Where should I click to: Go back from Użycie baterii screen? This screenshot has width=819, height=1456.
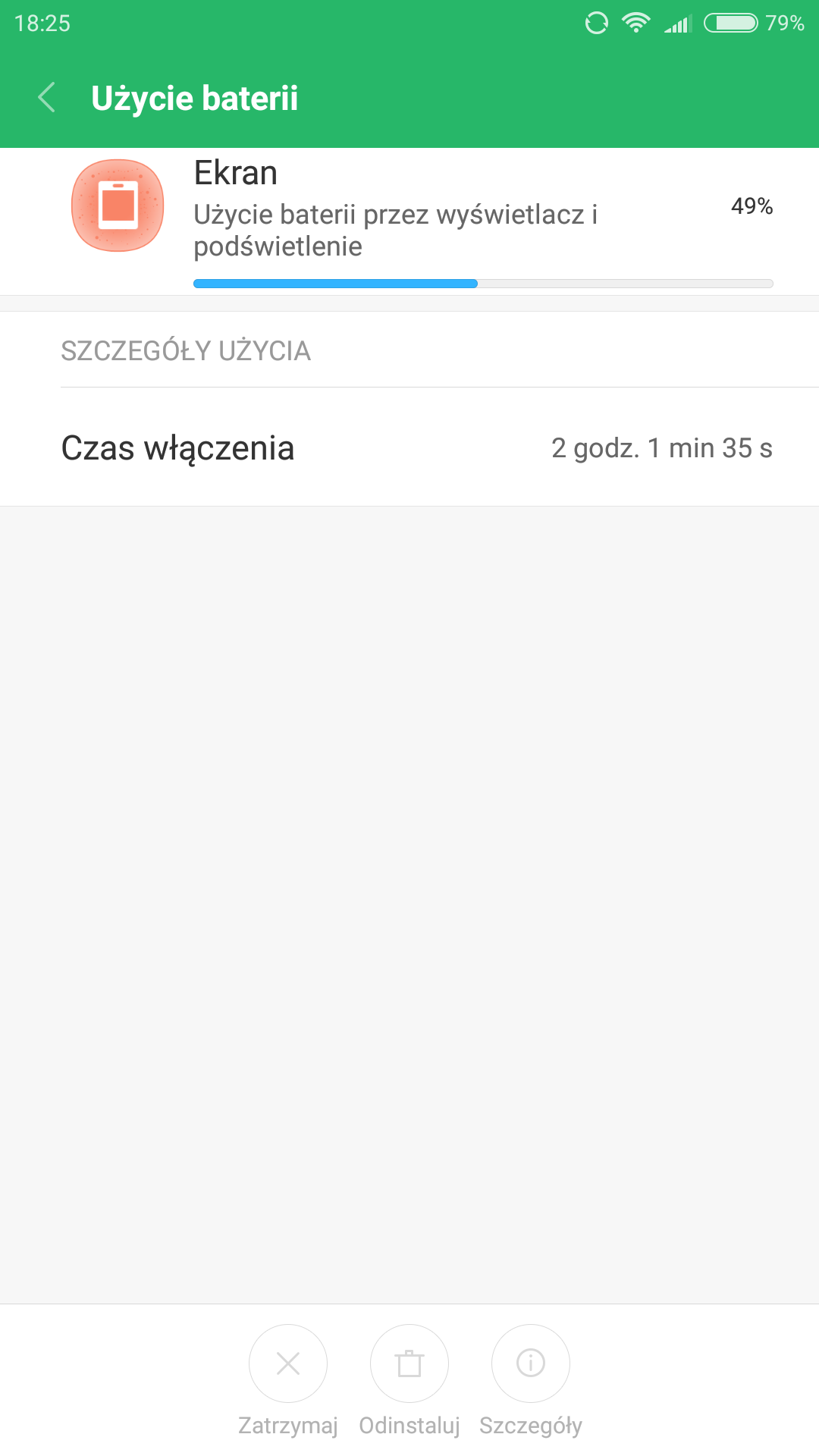tap(47, 98)
